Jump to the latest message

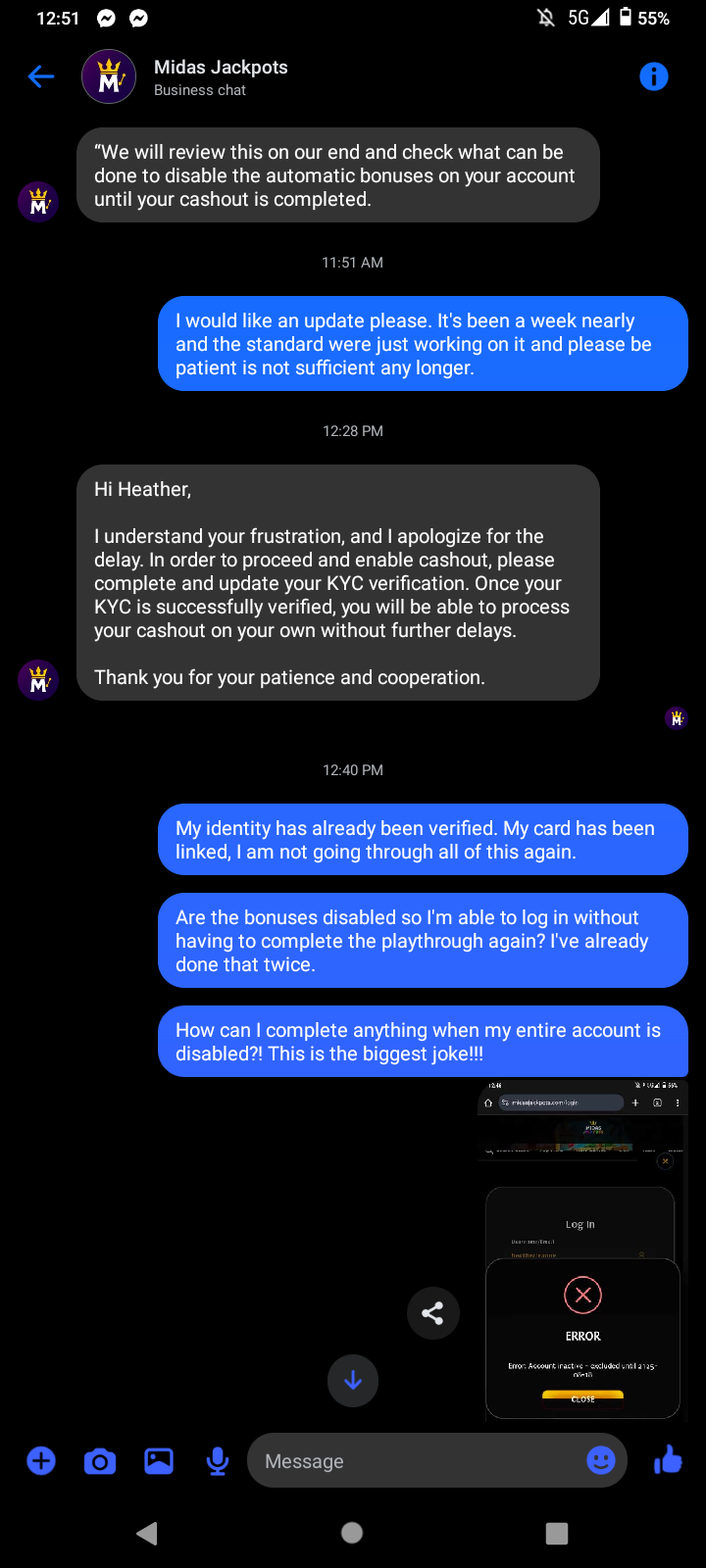[353, 1381]
